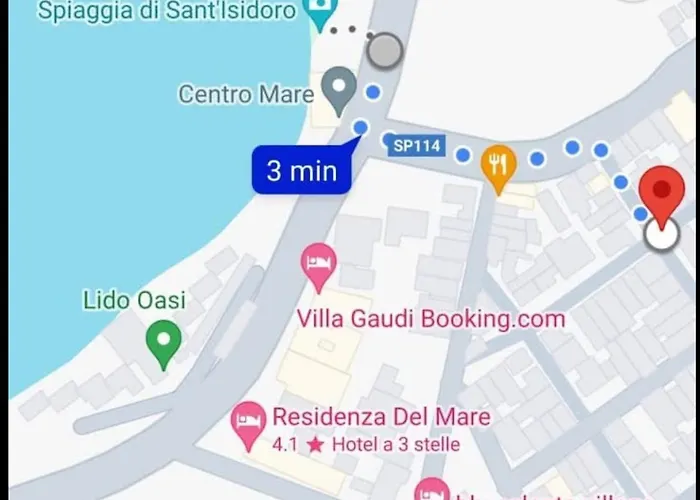Tap the 3 min route label
Image resolution: width=700 pixels, height=500 pixels.
[302, 170]
